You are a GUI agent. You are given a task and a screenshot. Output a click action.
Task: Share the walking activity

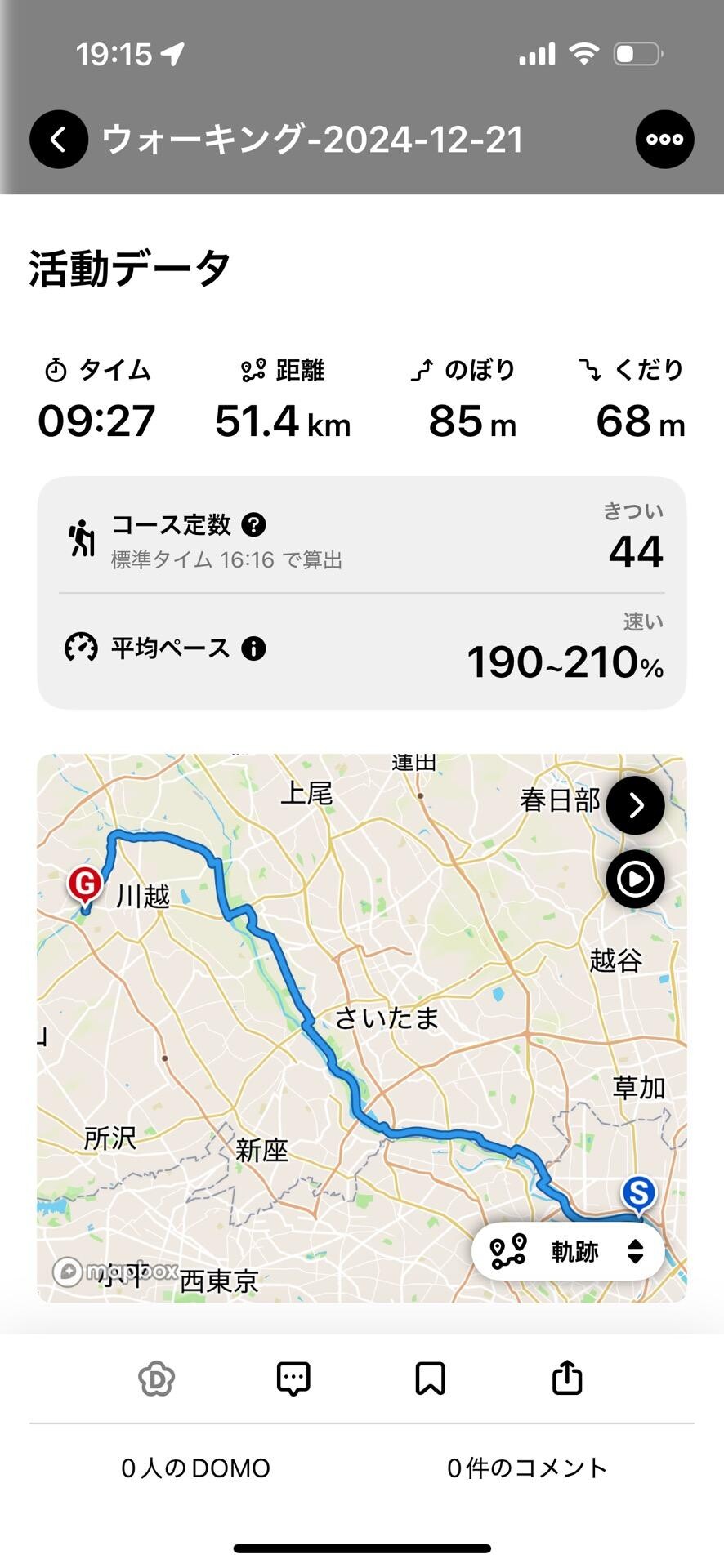pos(567,1379)
